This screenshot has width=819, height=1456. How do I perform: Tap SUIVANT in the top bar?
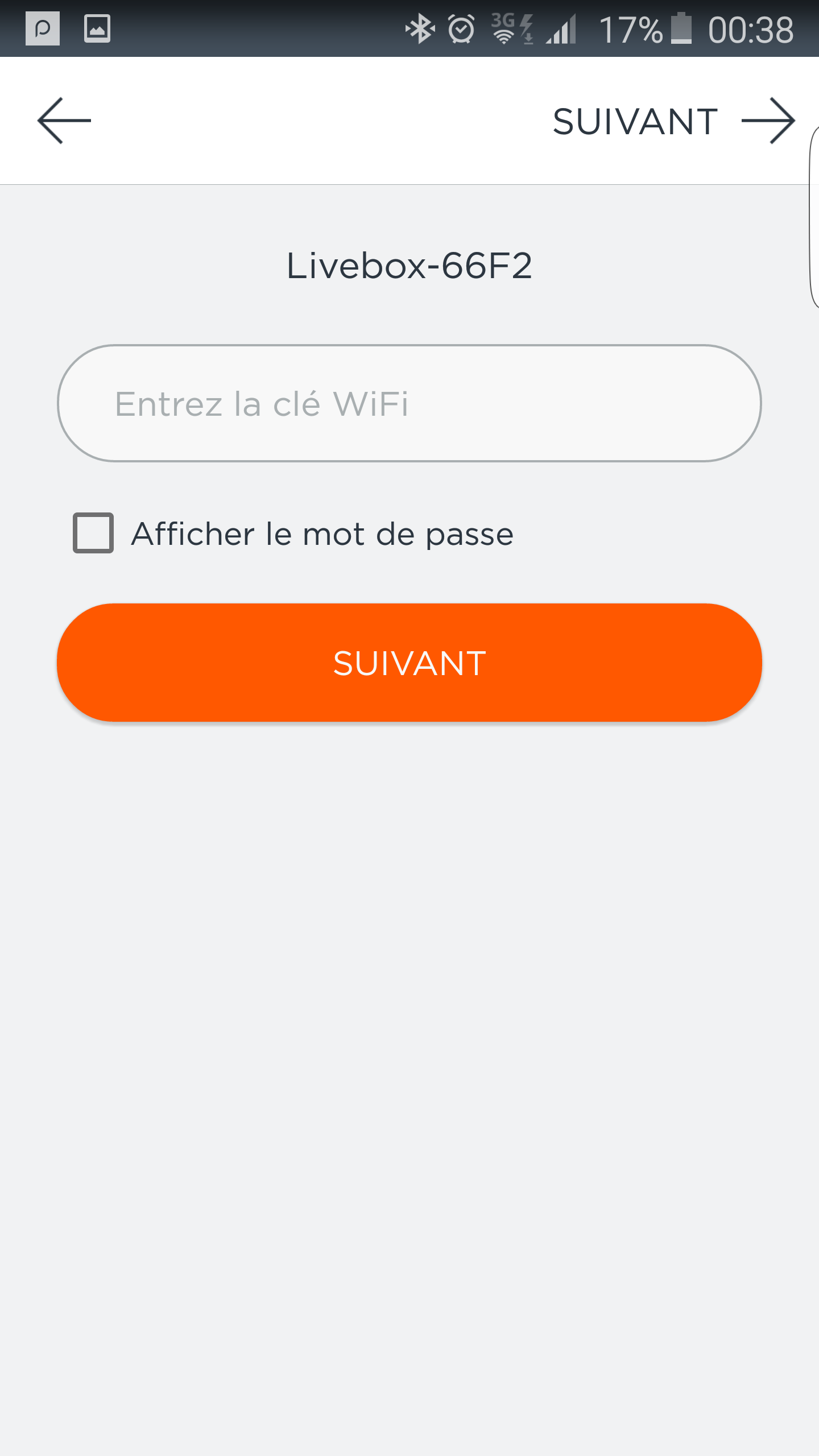[x=674, y=121]
